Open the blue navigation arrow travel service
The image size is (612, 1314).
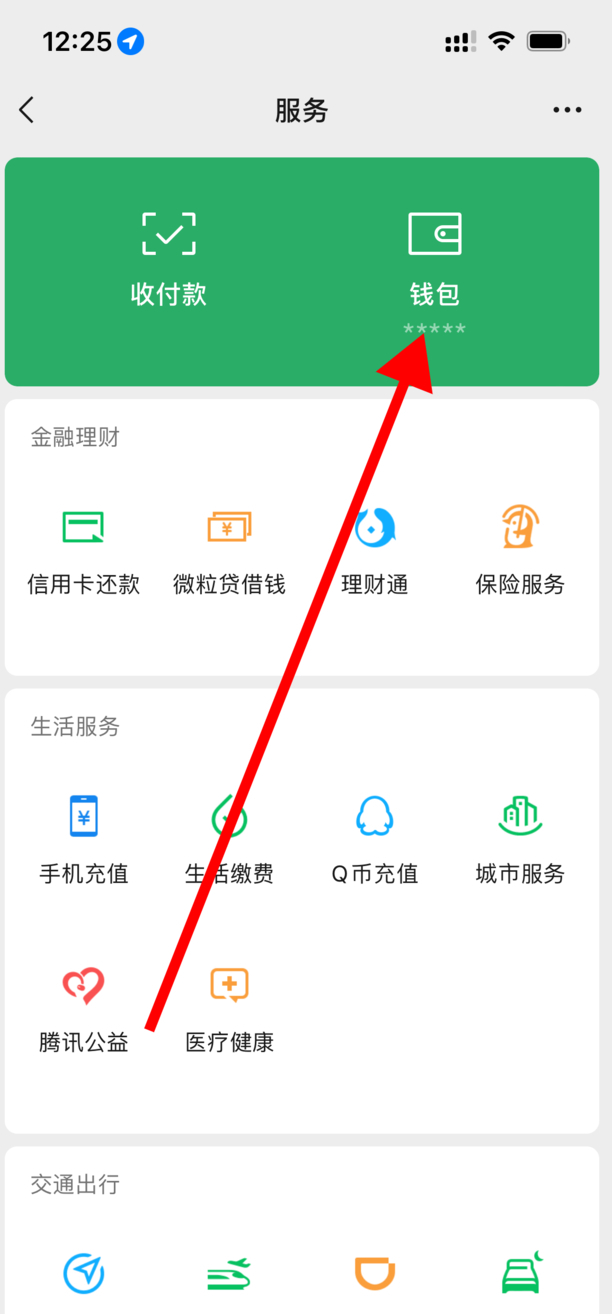84,1274
